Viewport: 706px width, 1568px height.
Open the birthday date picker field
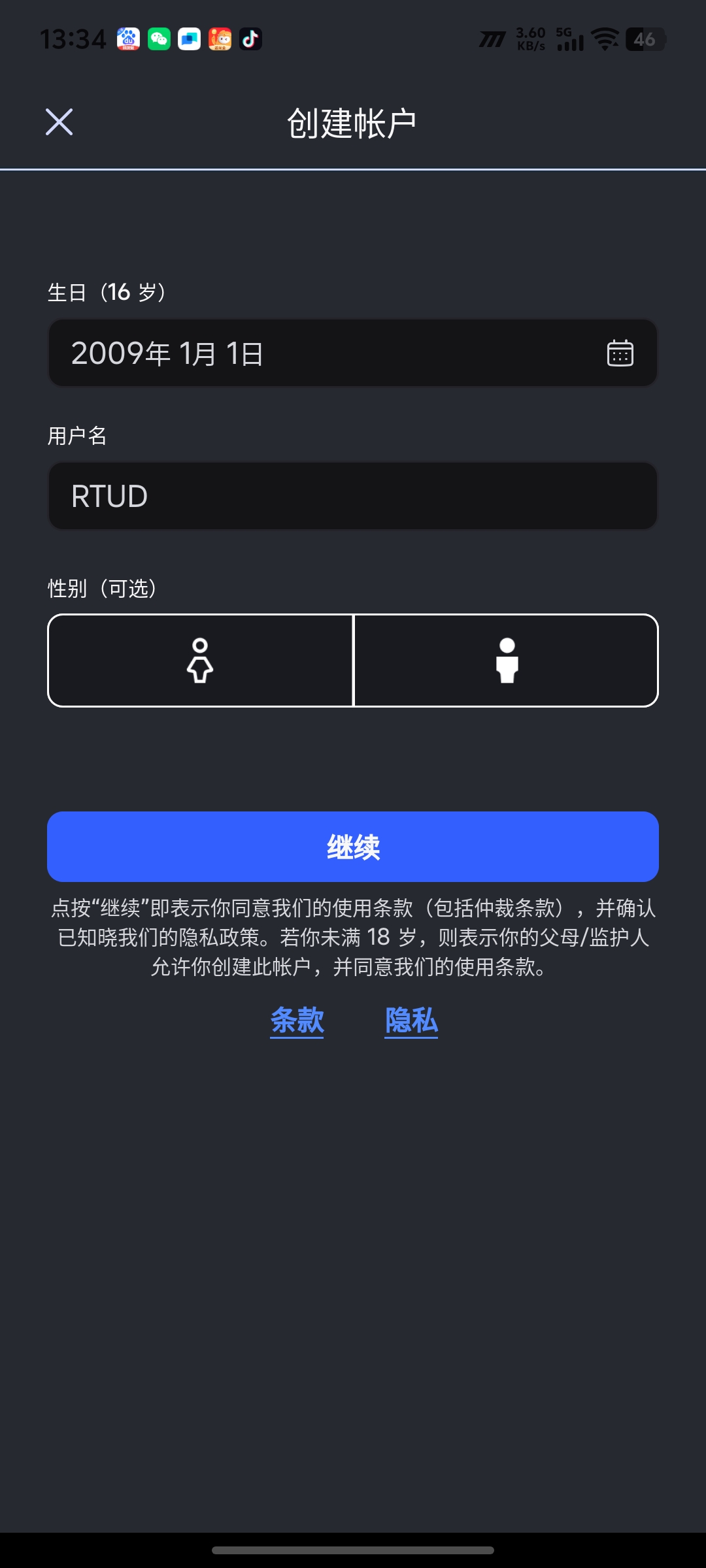327,353
